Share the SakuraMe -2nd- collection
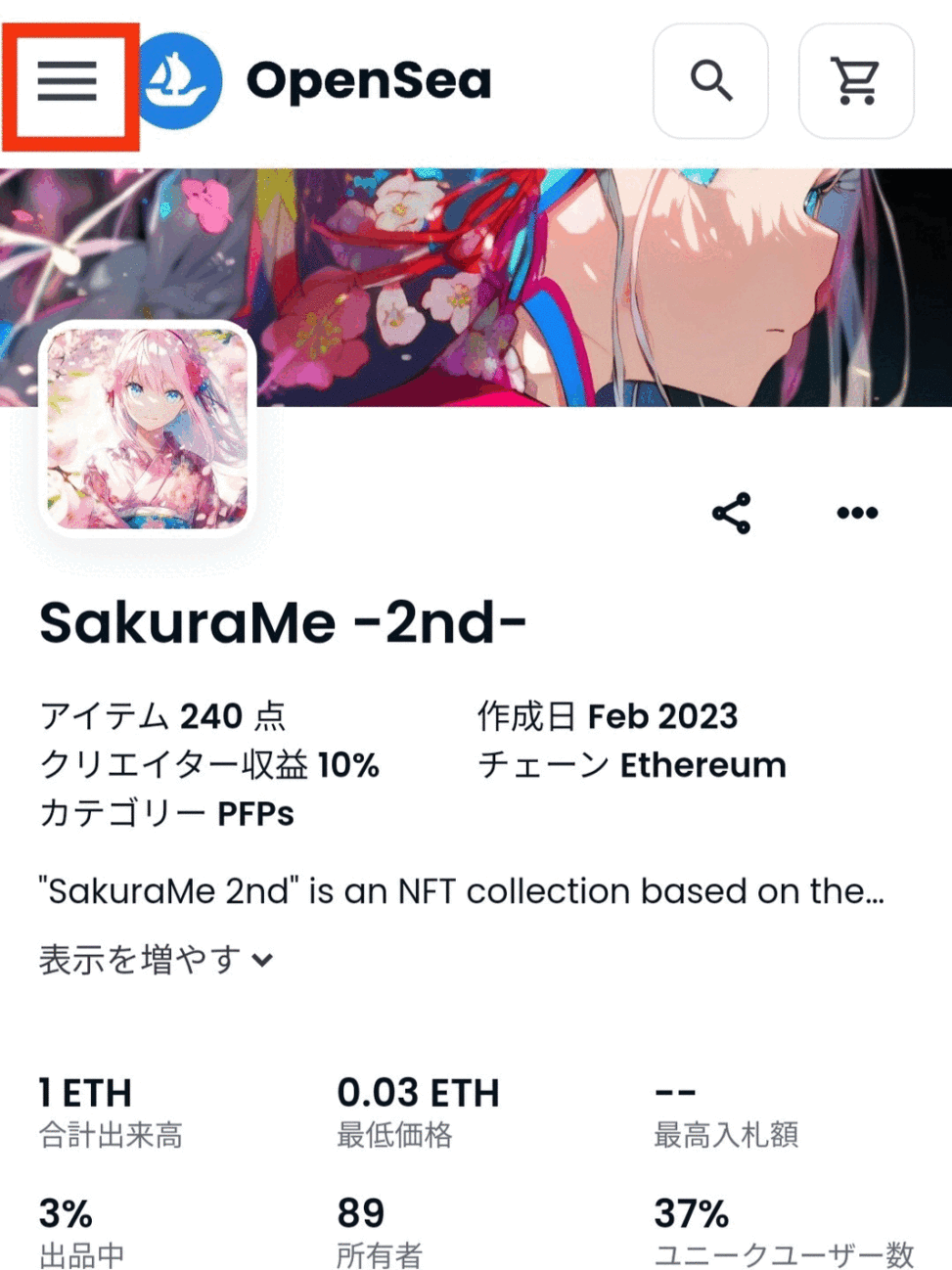This screenshot has height=1270, width=952. pyautogui.click(x=731, y=513)
